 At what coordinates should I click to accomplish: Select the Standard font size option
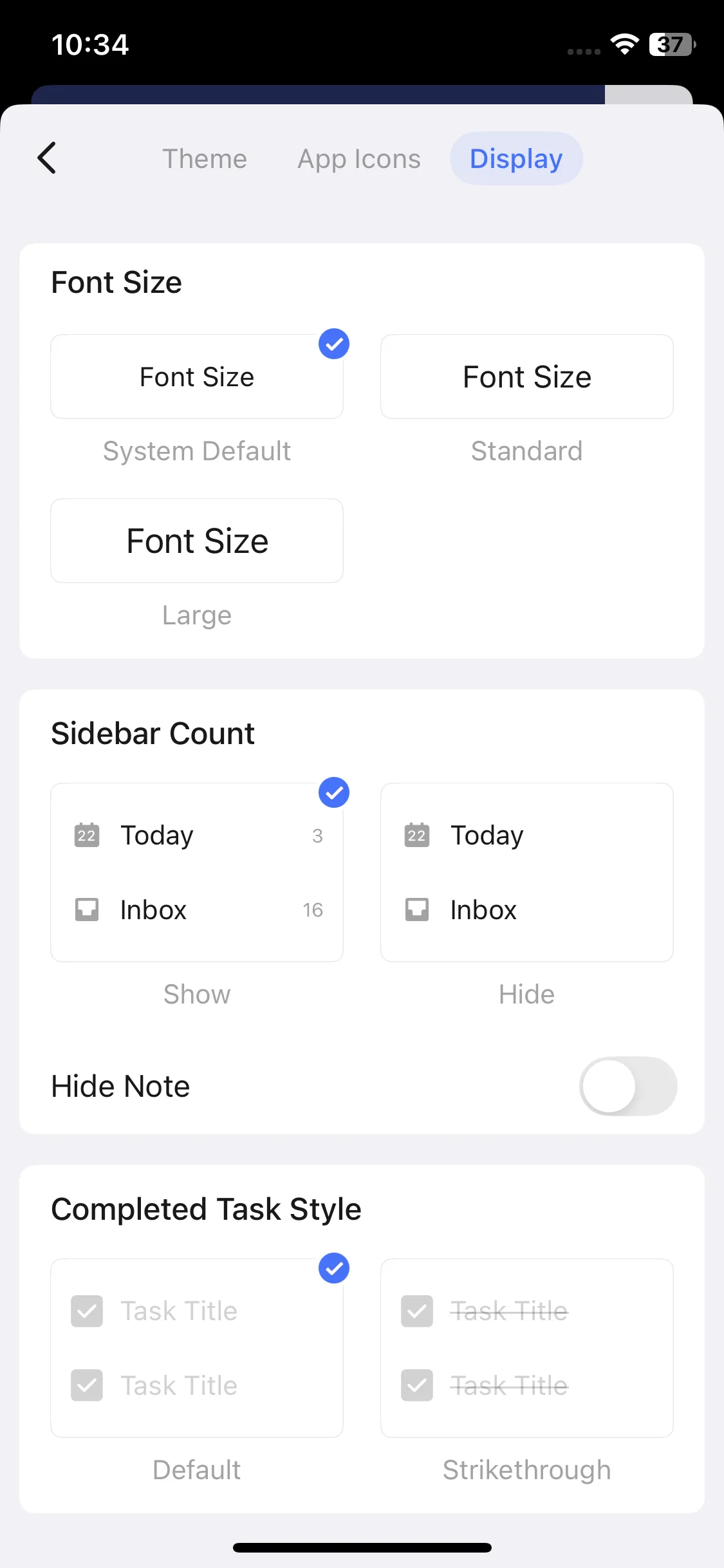pos(526,377)
